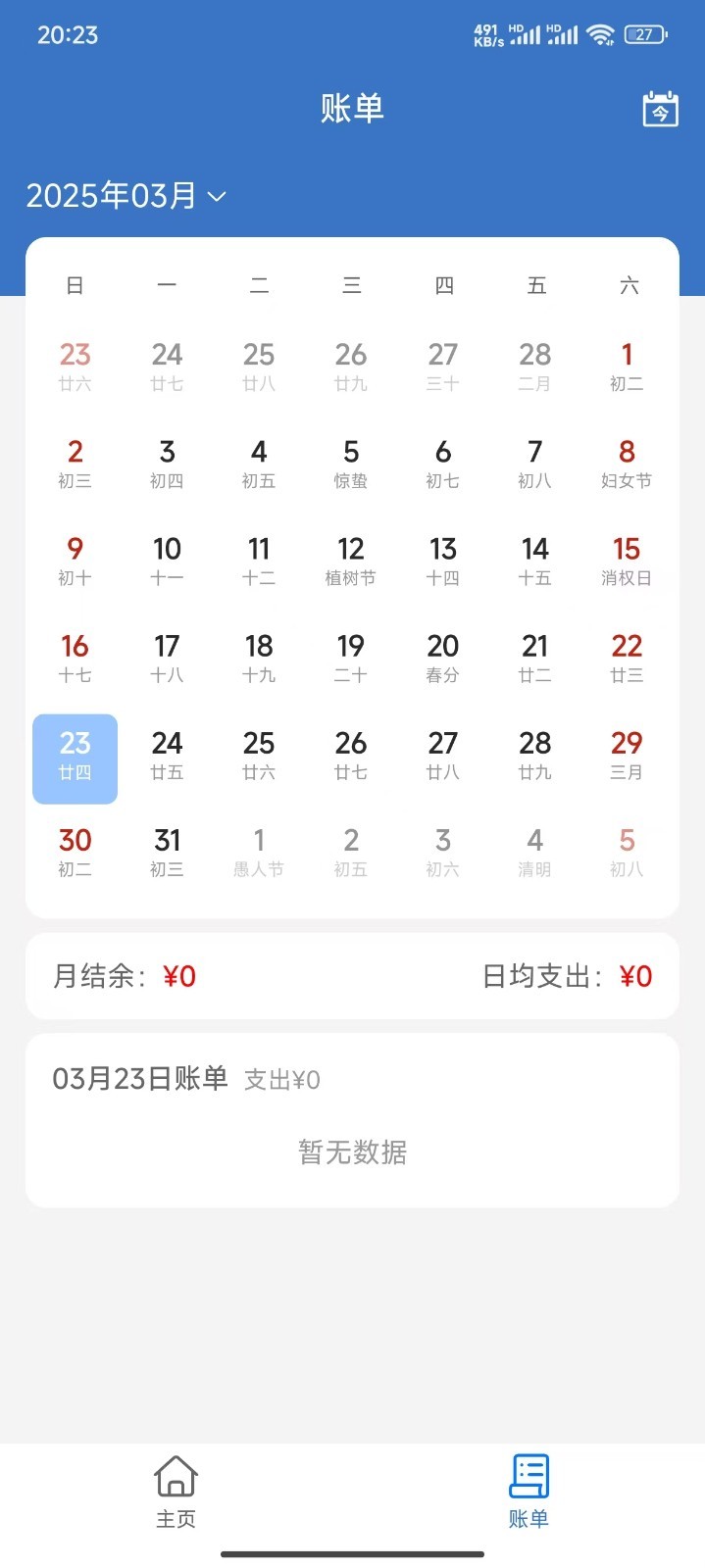The width and height of the screenshot is (705, 1568).
Task: Select March 8 妇女节
Action: click(x=627, y=465)
